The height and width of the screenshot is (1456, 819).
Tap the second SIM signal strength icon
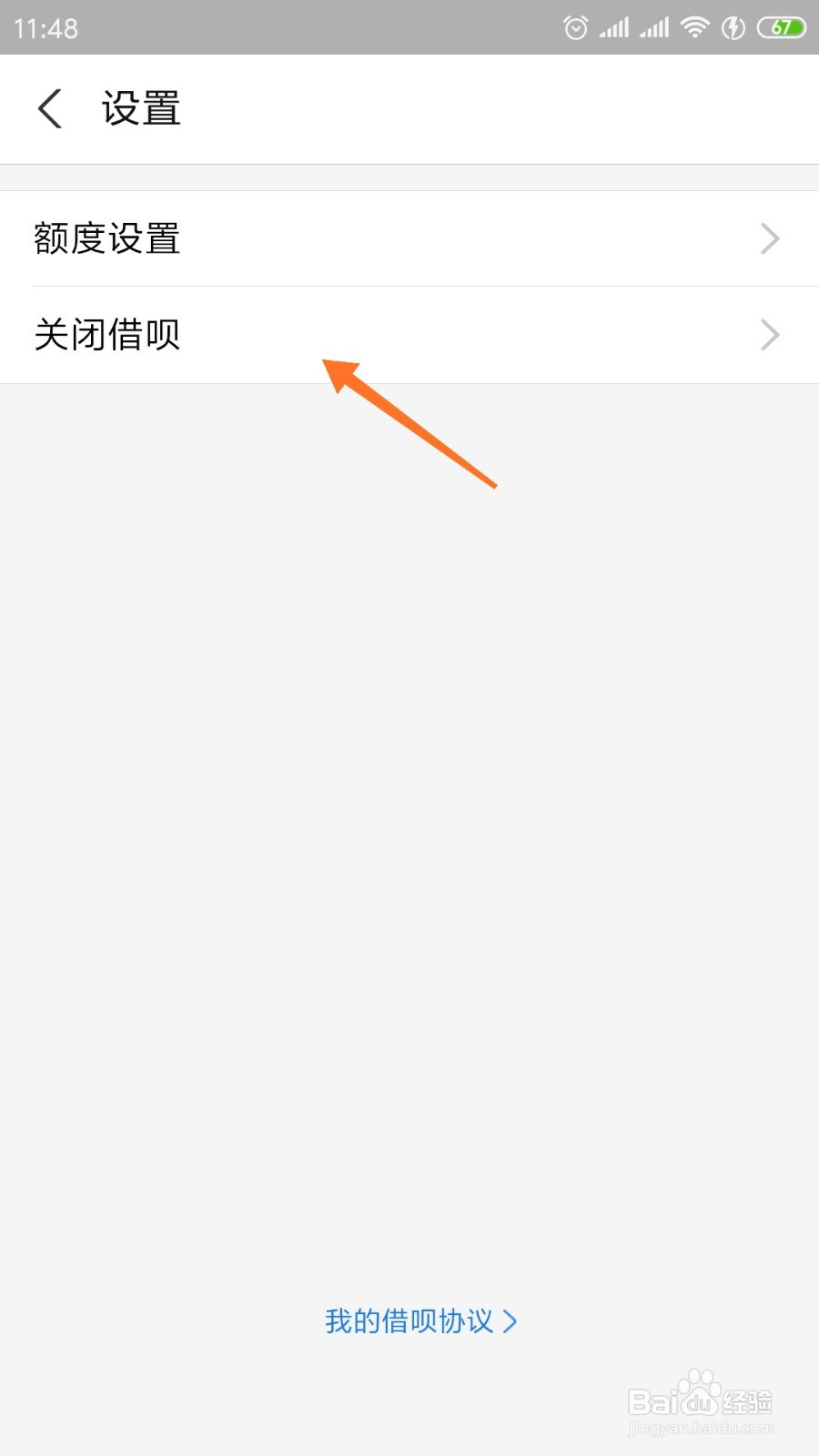(x=654, y=28)
